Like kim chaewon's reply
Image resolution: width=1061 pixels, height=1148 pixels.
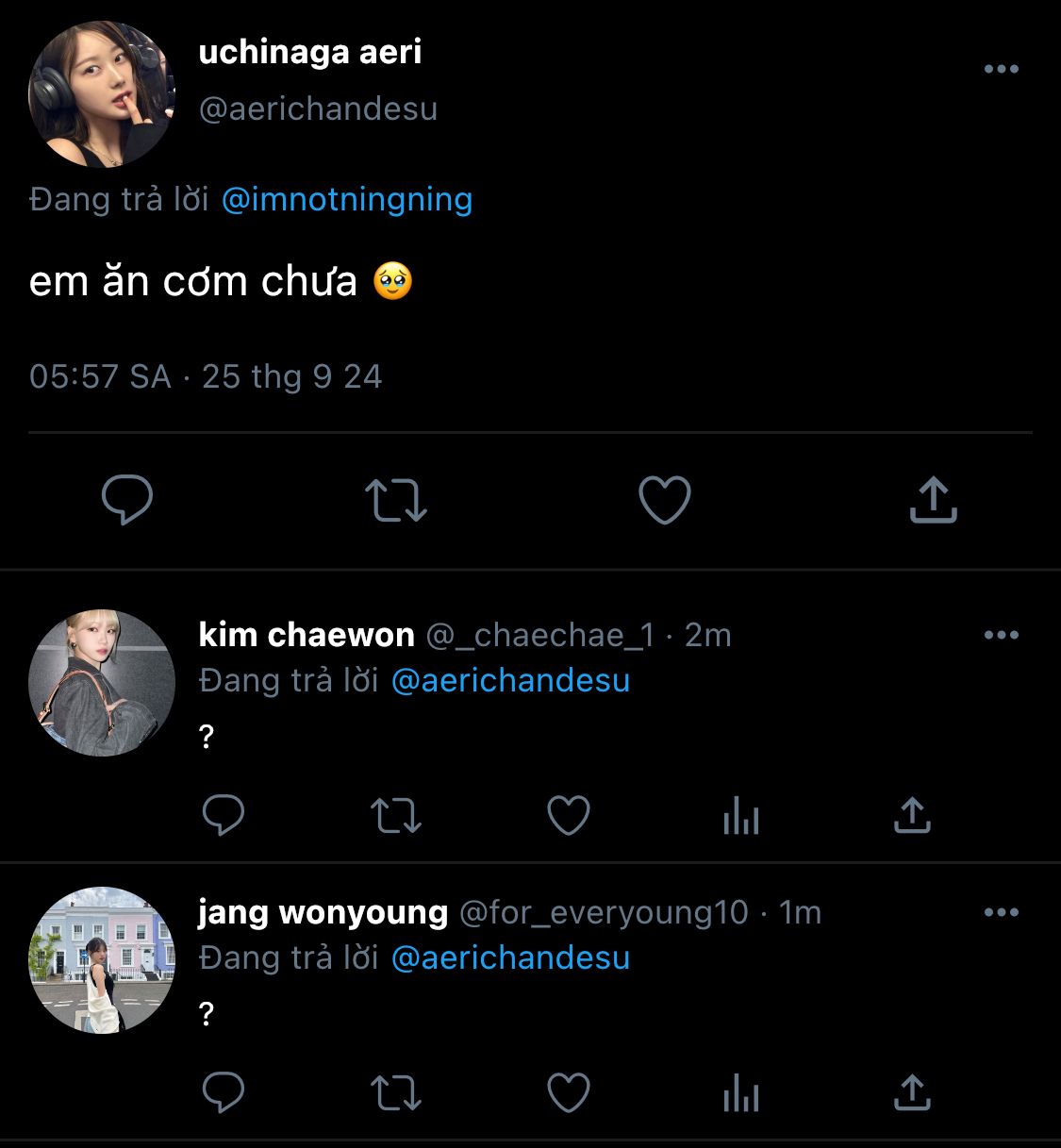click(569, 816)
